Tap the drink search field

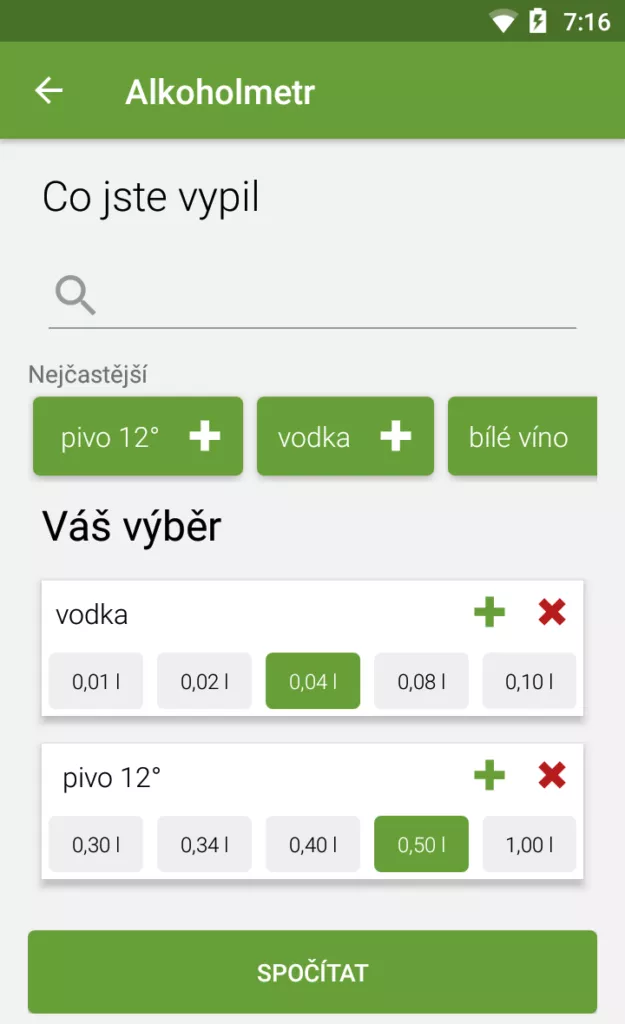click(x=312, y=295)
